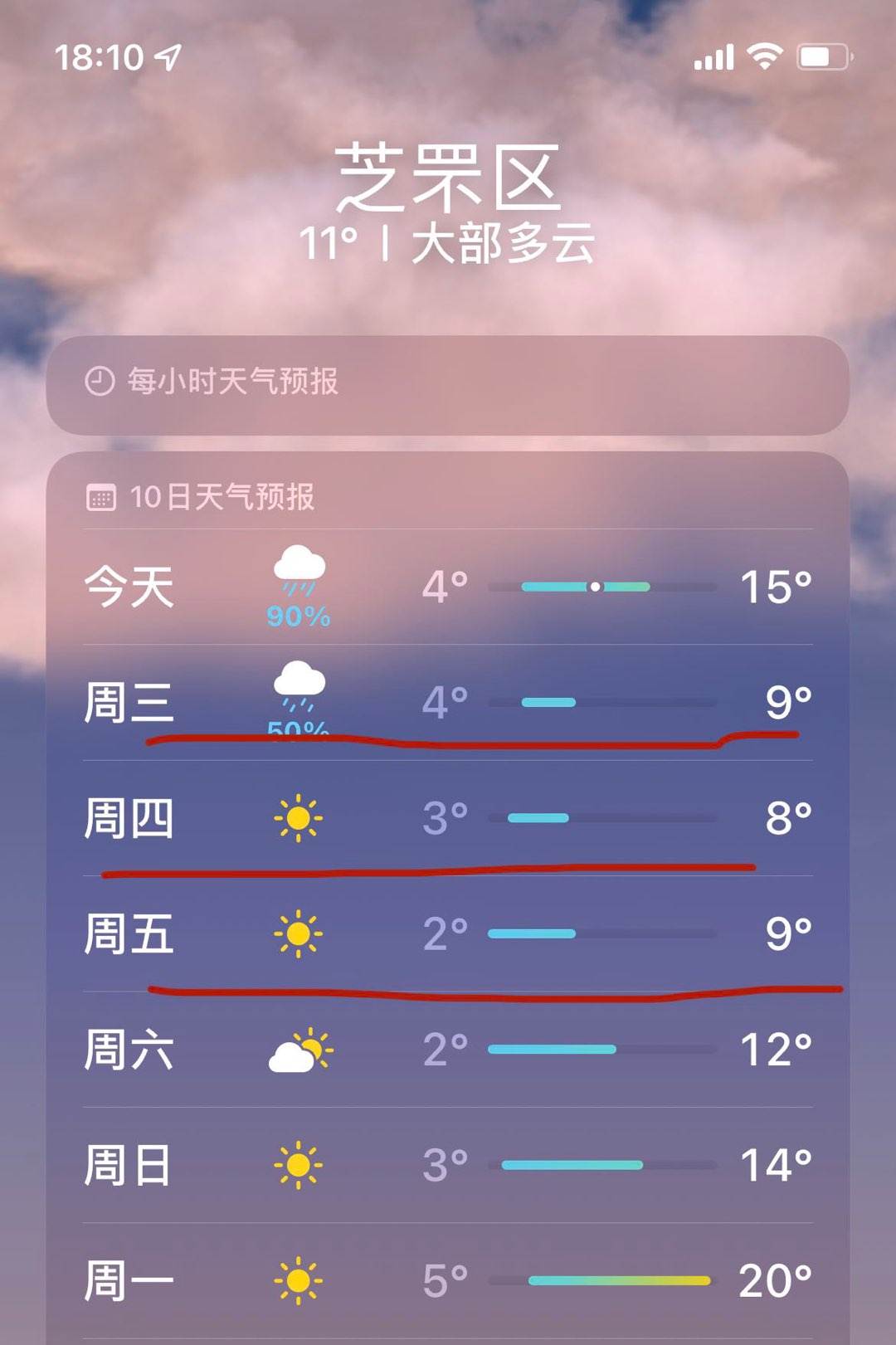
Task: Open today's 今天 forecast row
Action: point(448,587)
